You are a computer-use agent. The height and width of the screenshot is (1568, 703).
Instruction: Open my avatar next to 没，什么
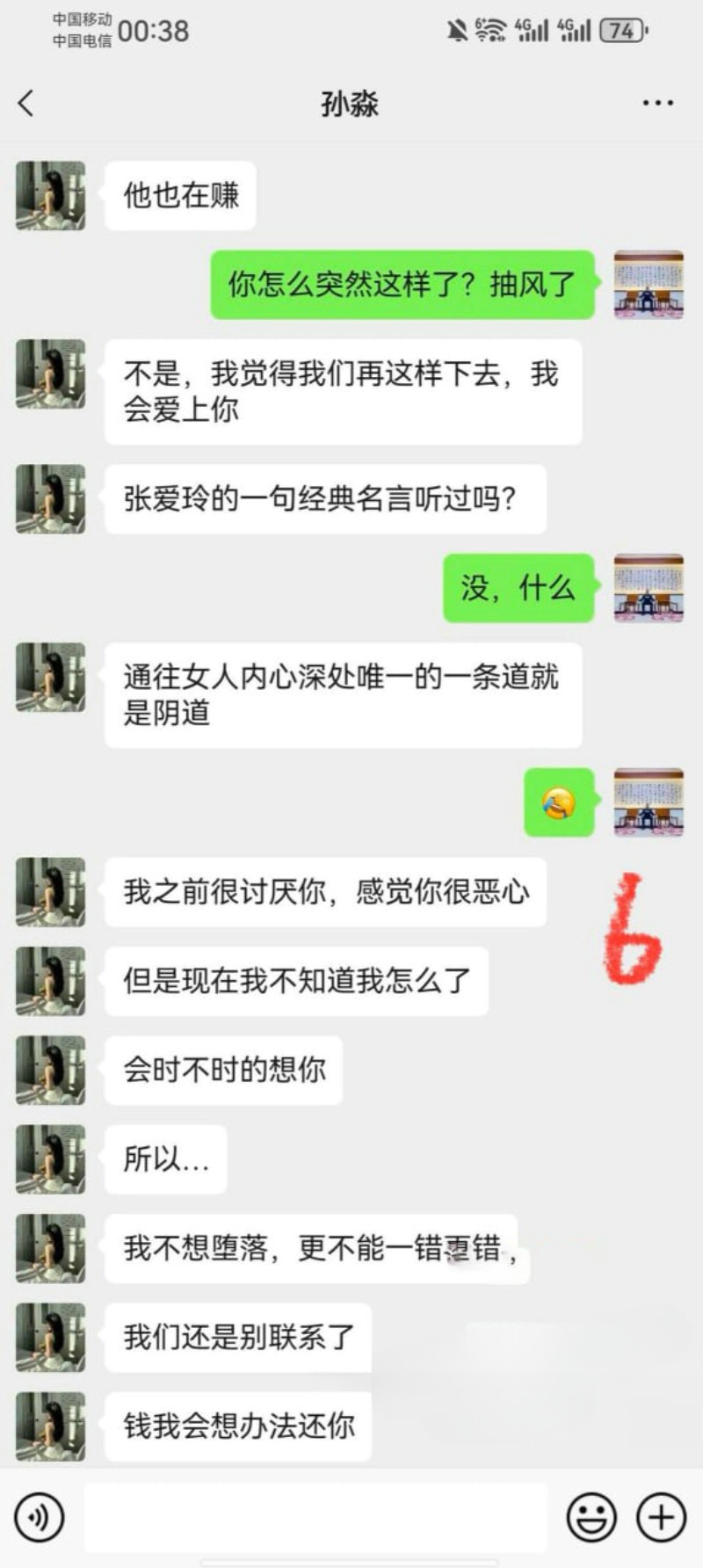pyautogui.click(x=649, y=588)
